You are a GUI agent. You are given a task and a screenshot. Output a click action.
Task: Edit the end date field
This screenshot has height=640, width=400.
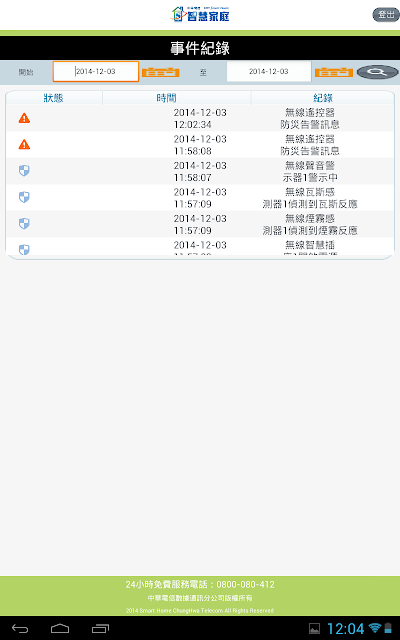click(x=269, y=71)
